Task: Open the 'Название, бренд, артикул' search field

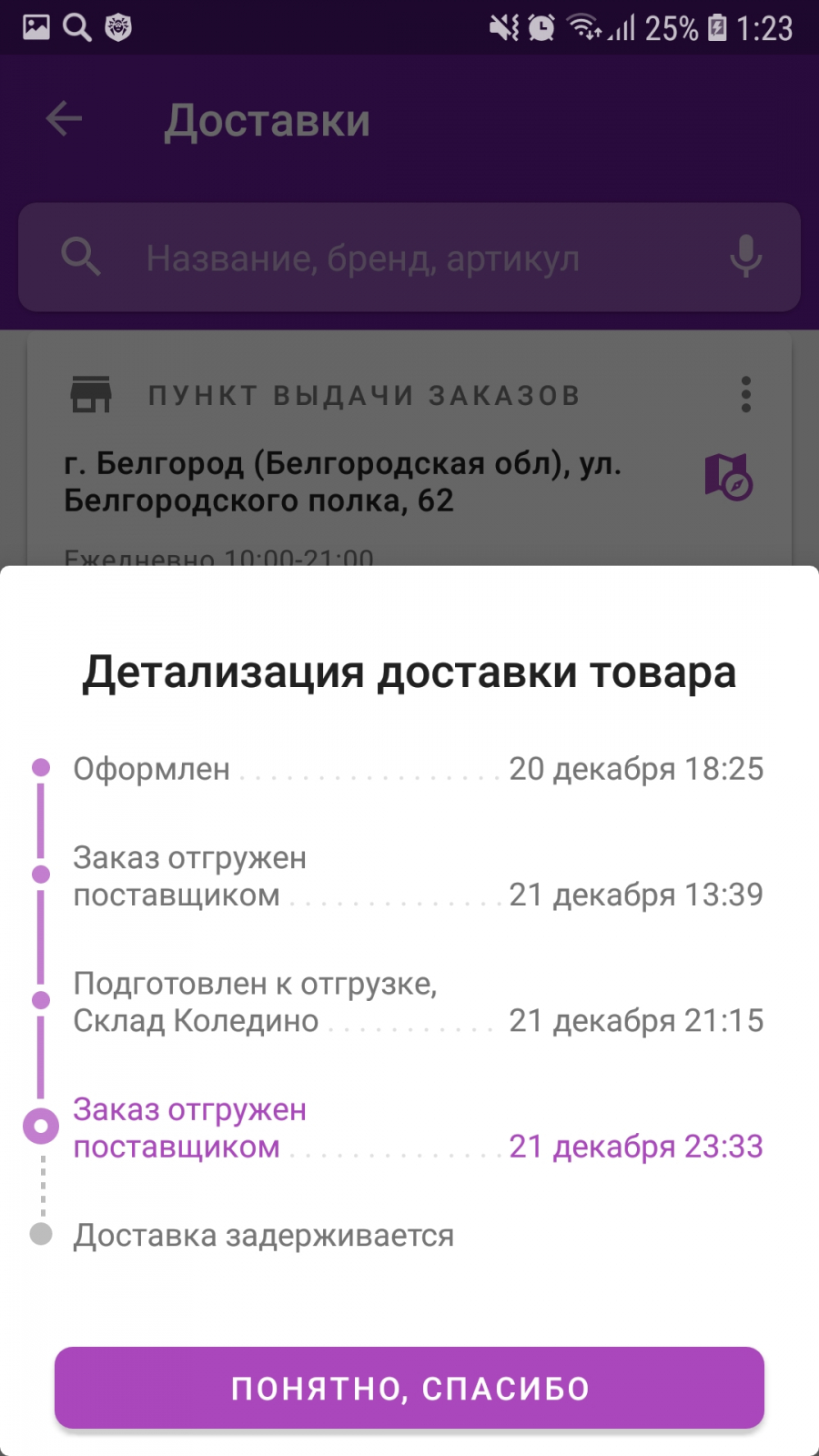Action: [409, 258]
